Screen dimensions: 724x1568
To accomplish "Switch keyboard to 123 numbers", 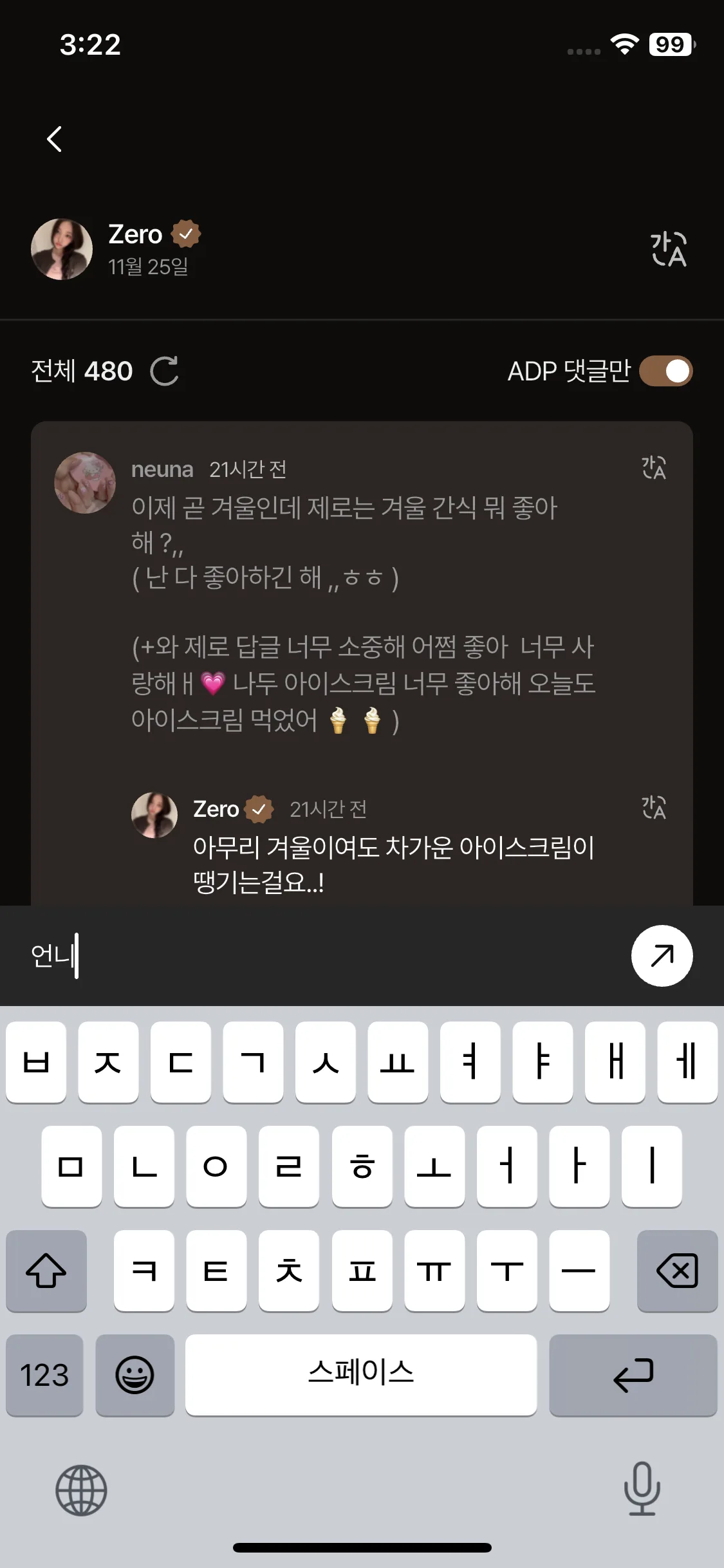I will 44,1376.
